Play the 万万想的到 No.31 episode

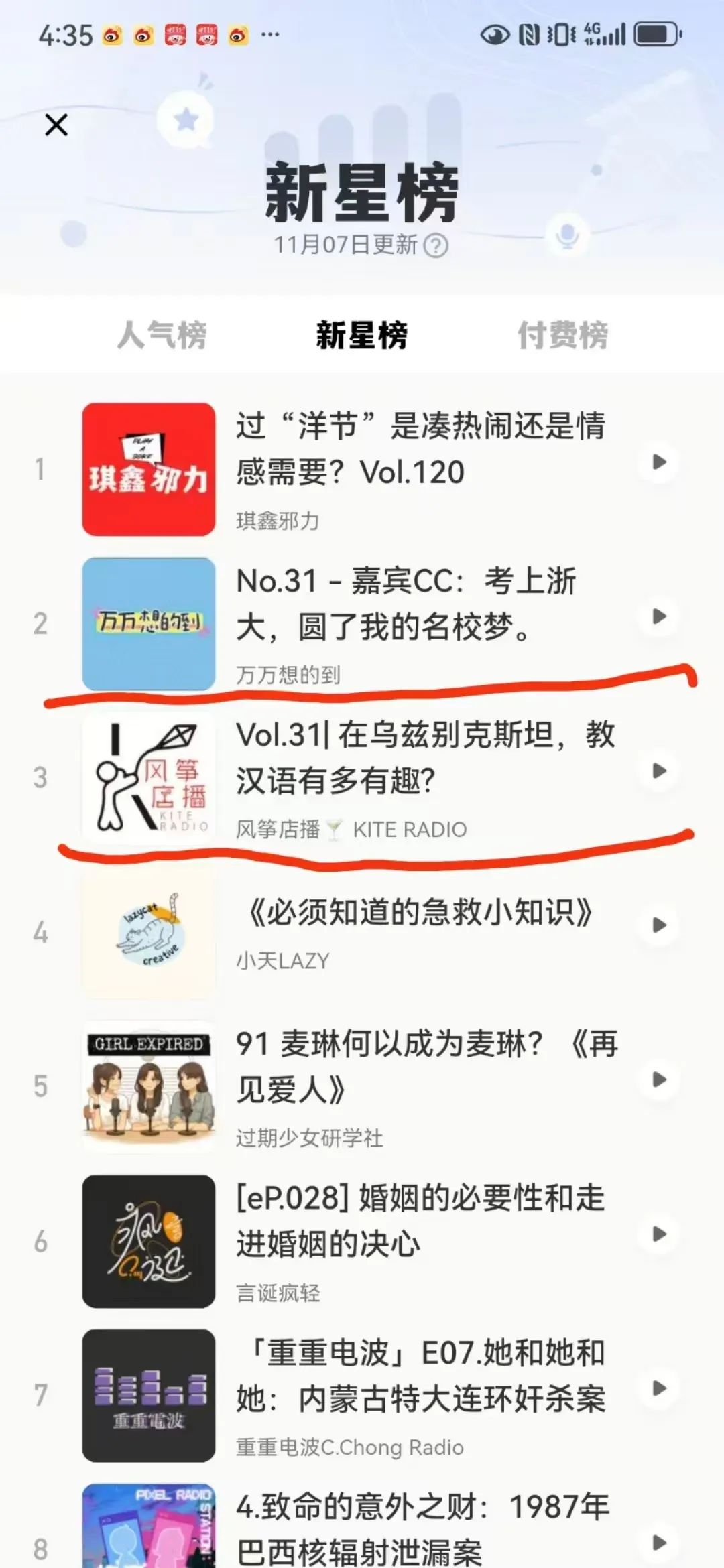(660, 616)
